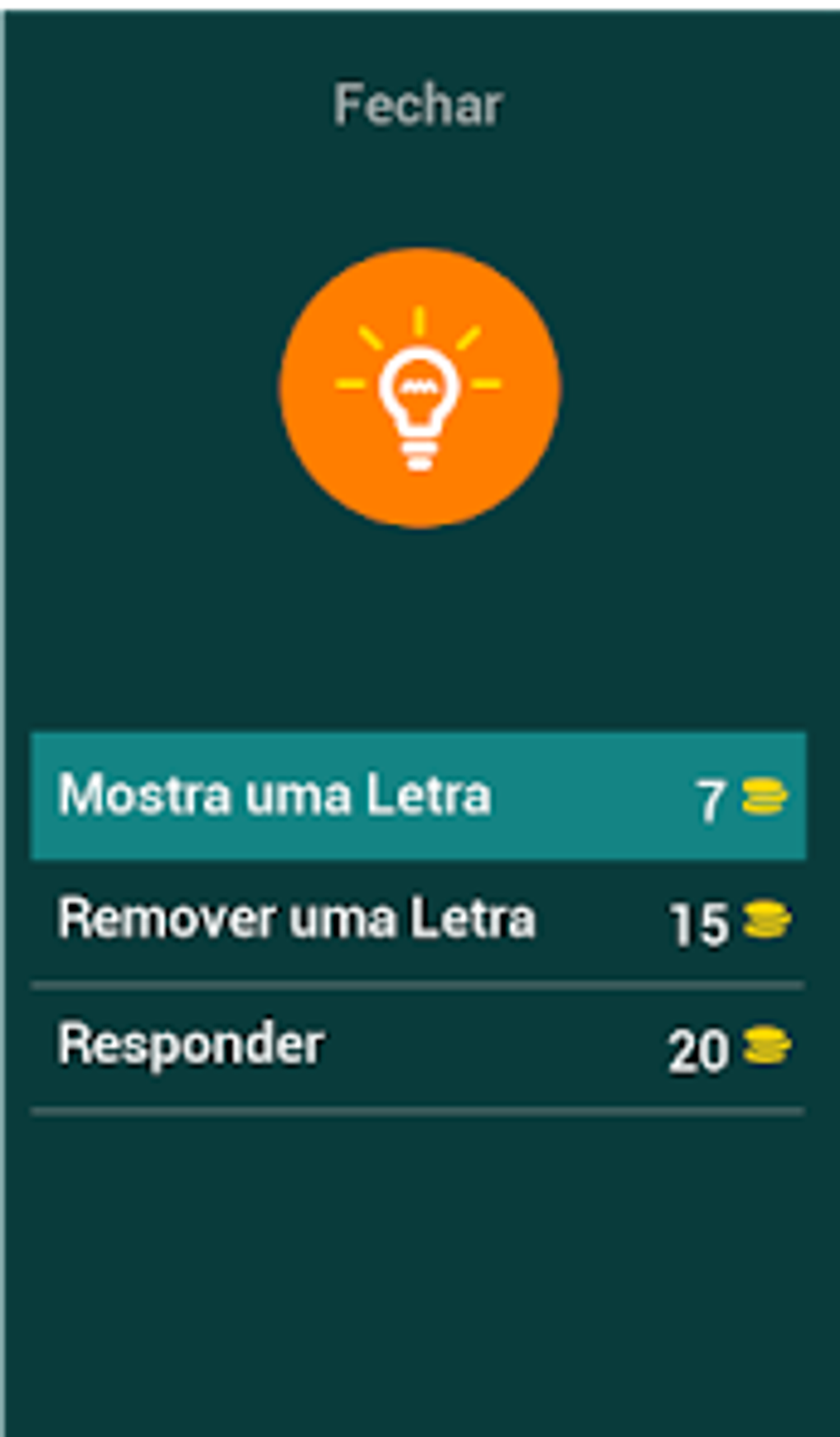Close the hints dialog with Fechar
The height and width of the screenshot is (1437, 840).
418,105
